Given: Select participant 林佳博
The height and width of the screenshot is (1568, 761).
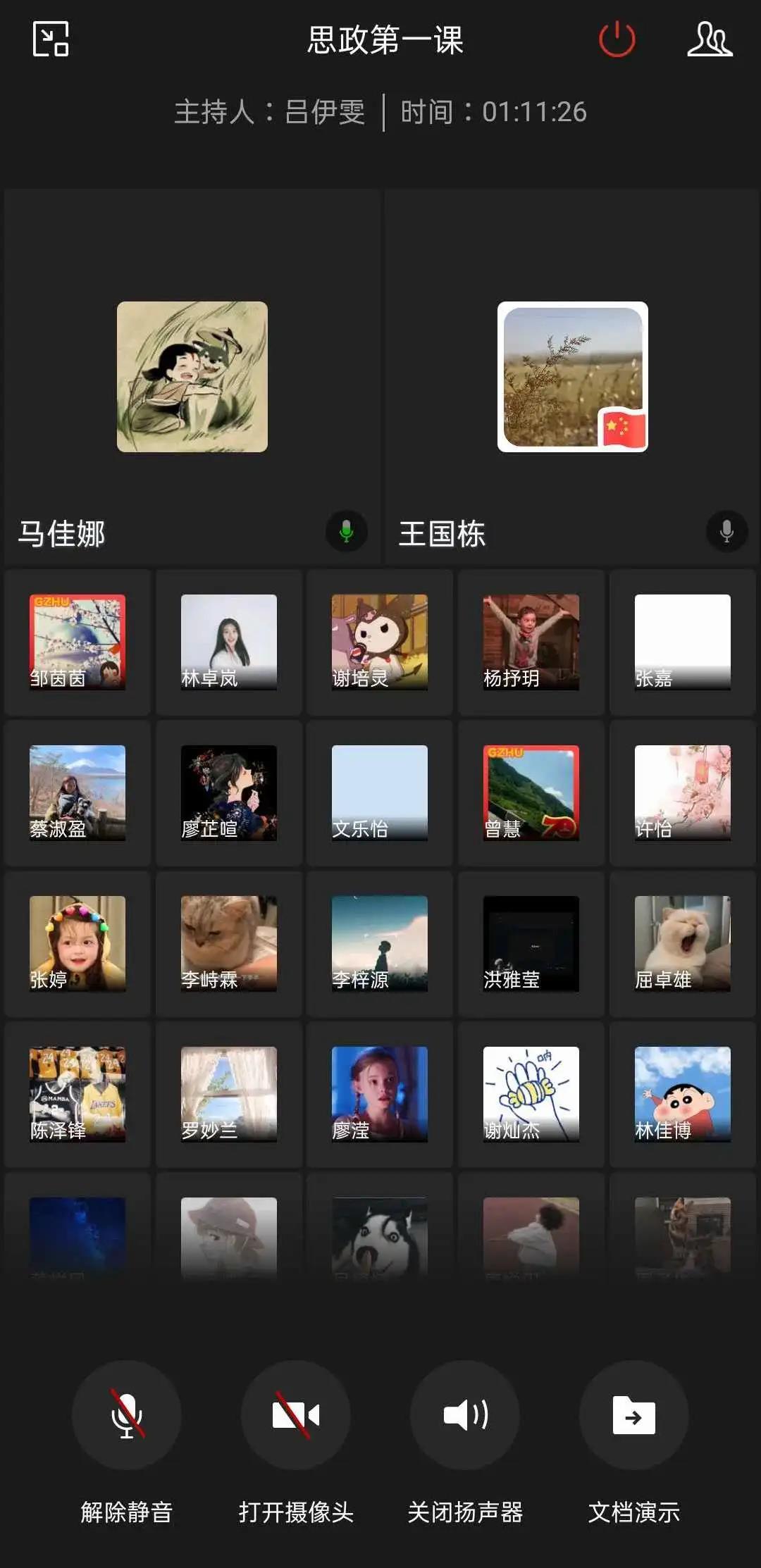Looking at the screenshot, I should coord(682,1094).
